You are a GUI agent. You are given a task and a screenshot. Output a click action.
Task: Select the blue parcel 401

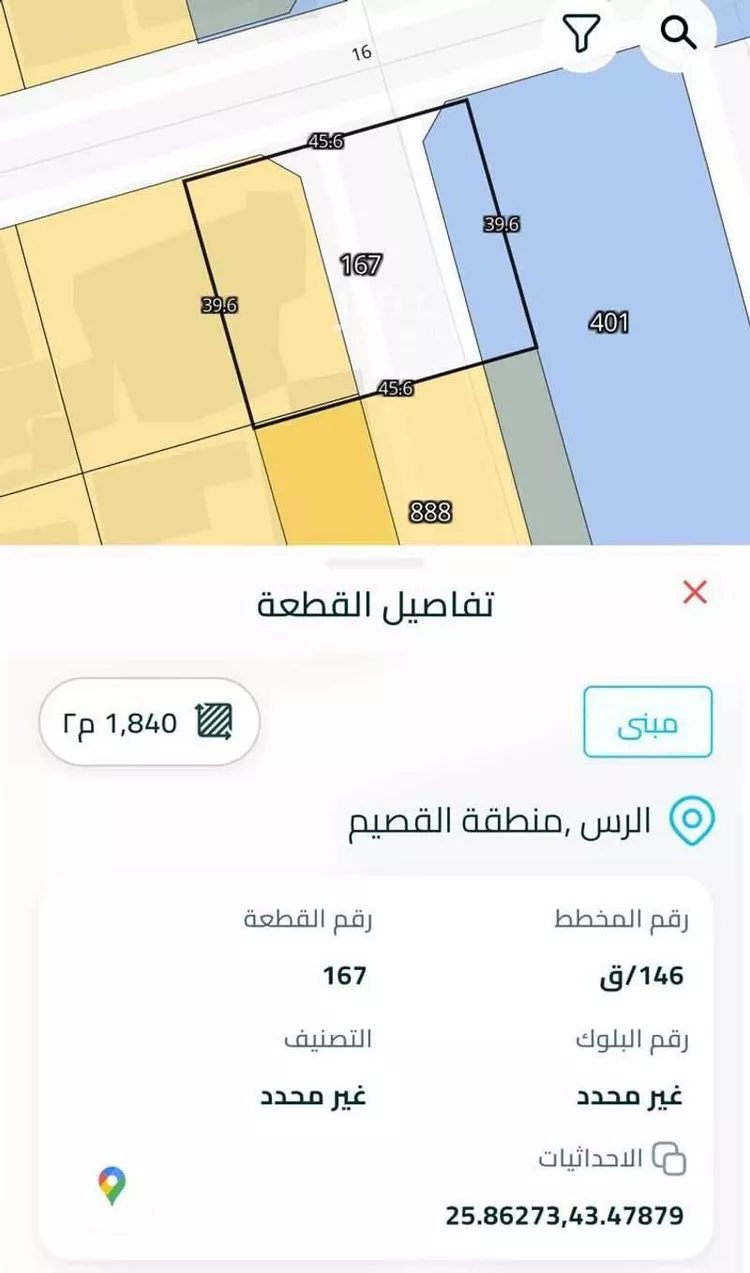(611, 322)
